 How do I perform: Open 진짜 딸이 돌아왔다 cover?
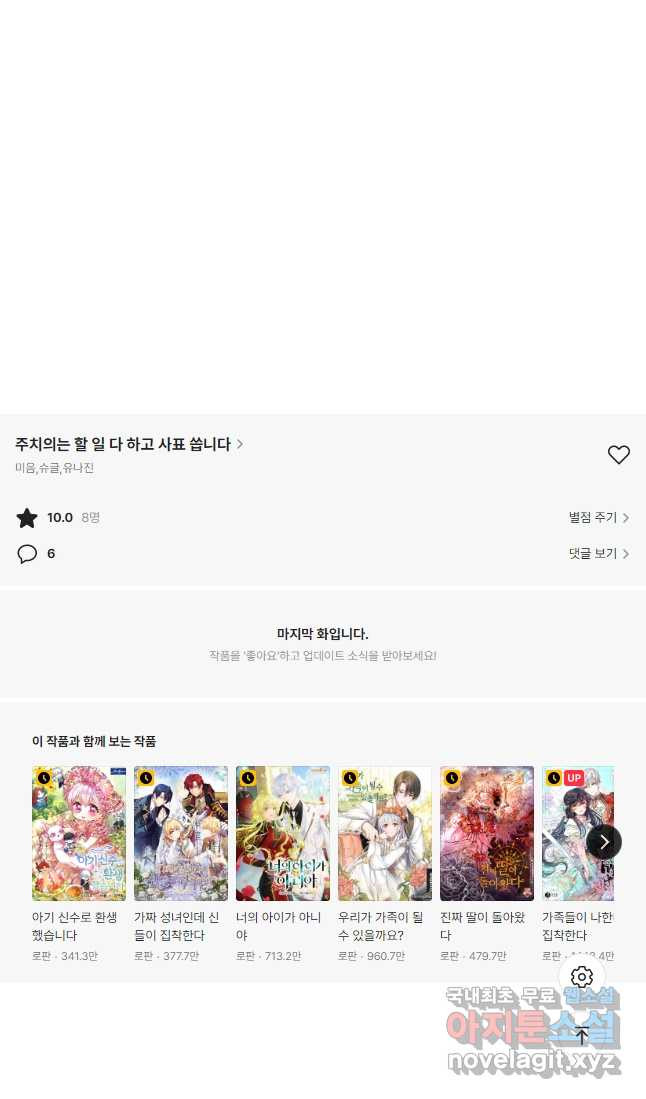487,834
